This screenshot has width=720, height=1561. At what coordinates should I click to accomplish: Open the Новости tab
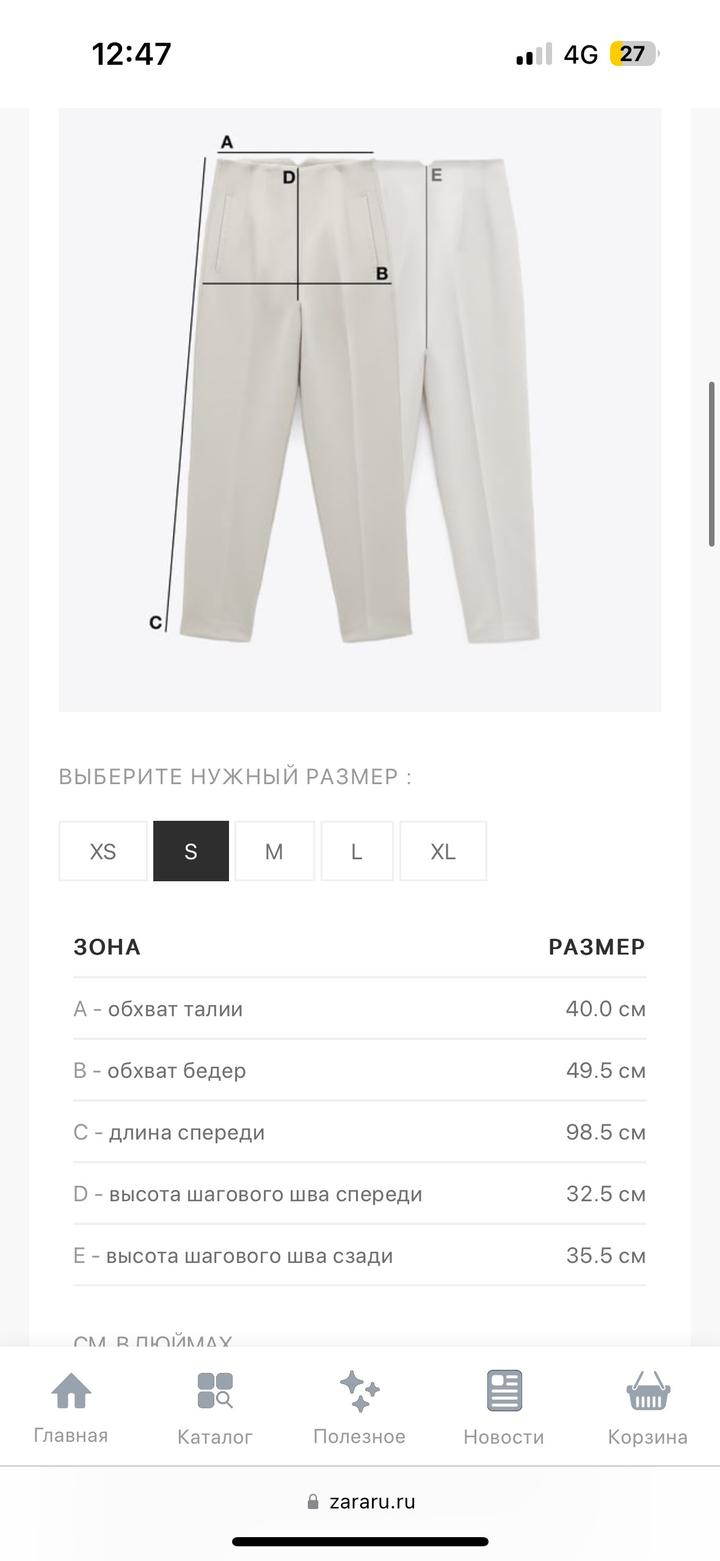[x=503, y=1407]
